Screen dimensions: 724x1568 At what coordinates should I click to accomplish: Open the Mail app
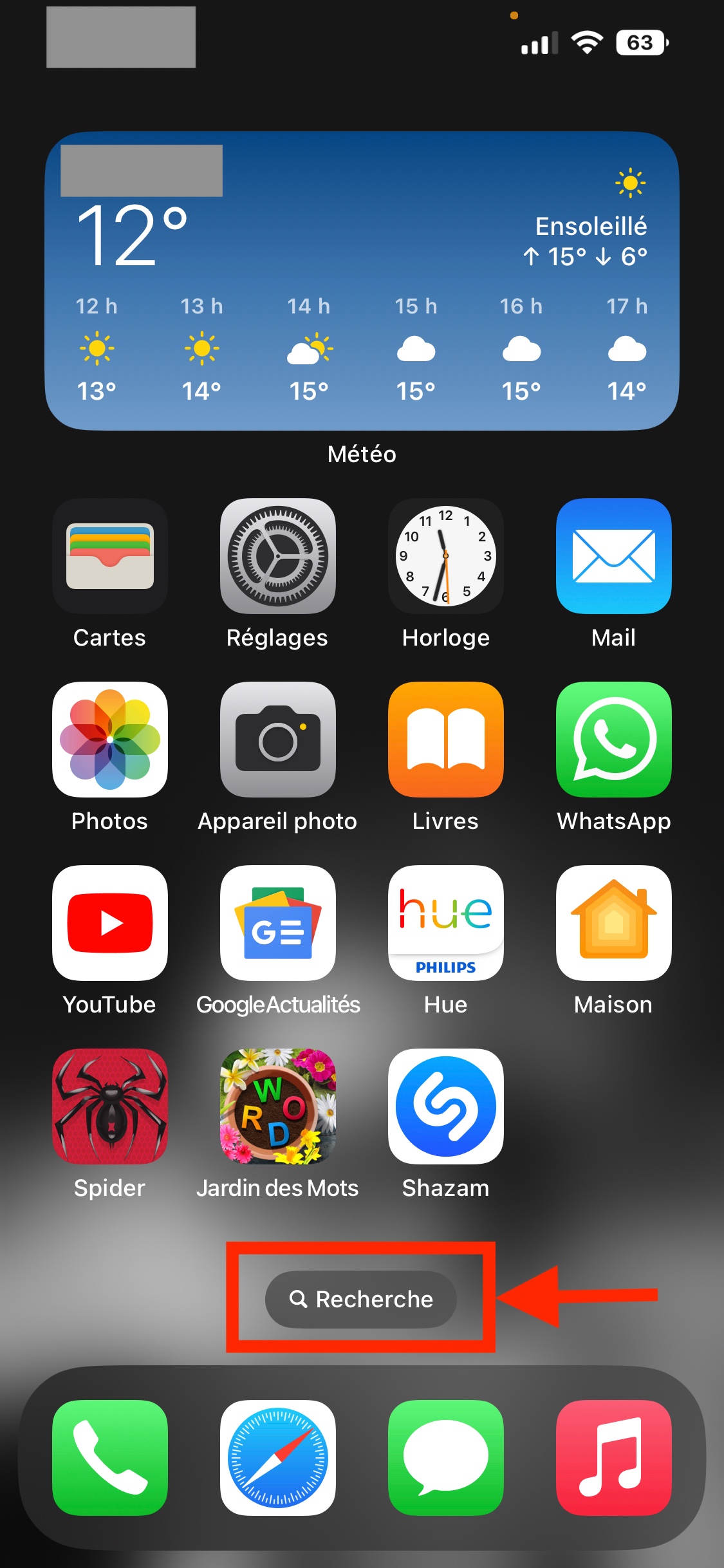613,556
